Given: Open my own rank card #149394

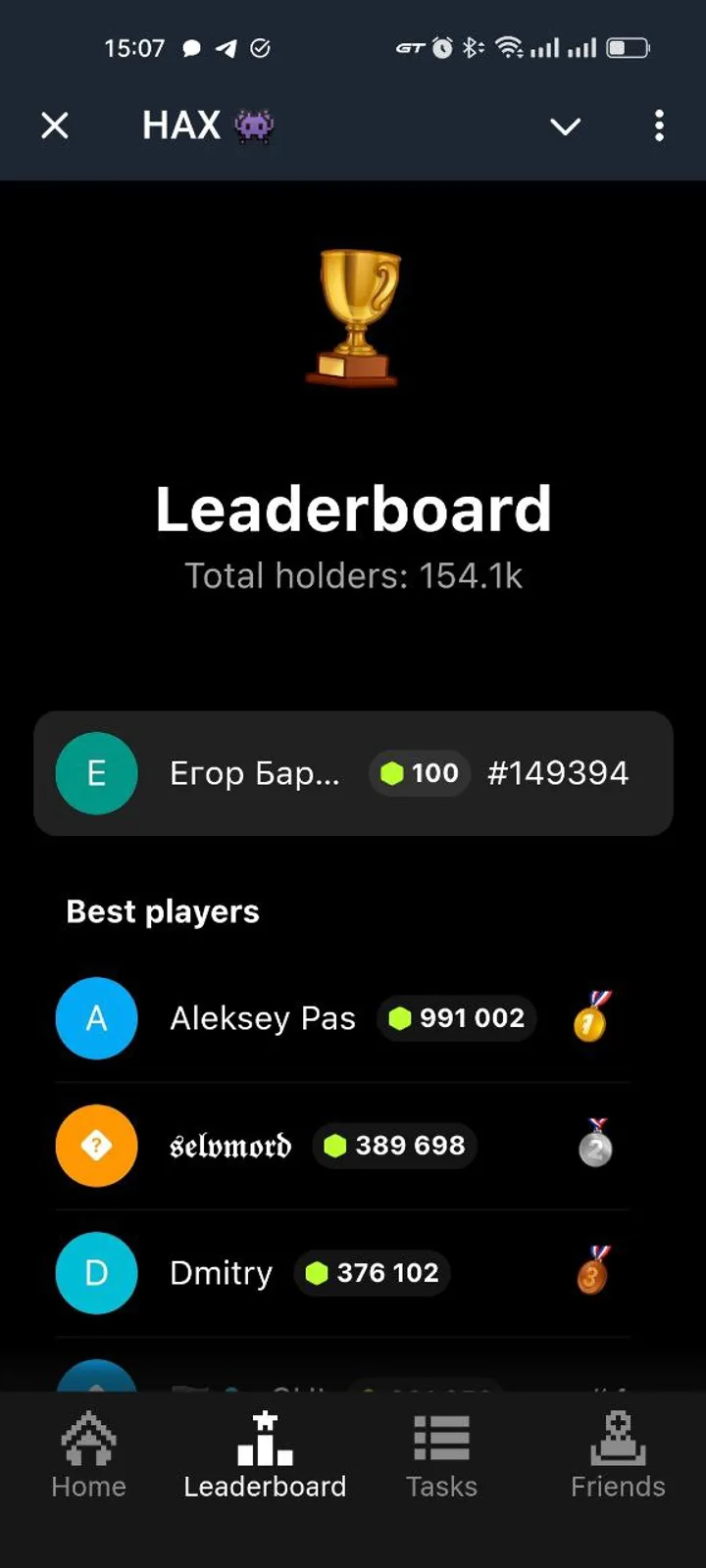Looking at the screenshot, I should 353,773.
